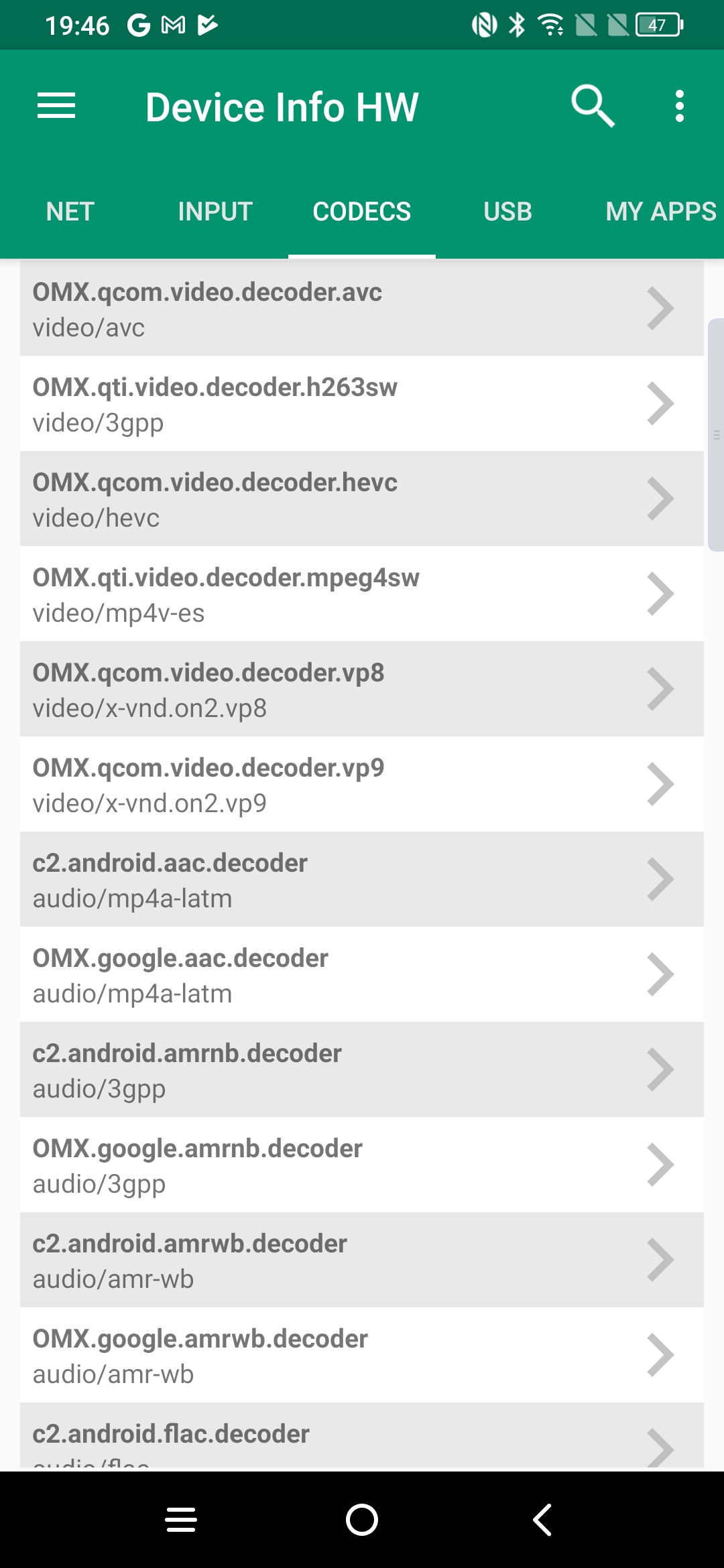Open the three-dot overflow menu

click(679, 106)
